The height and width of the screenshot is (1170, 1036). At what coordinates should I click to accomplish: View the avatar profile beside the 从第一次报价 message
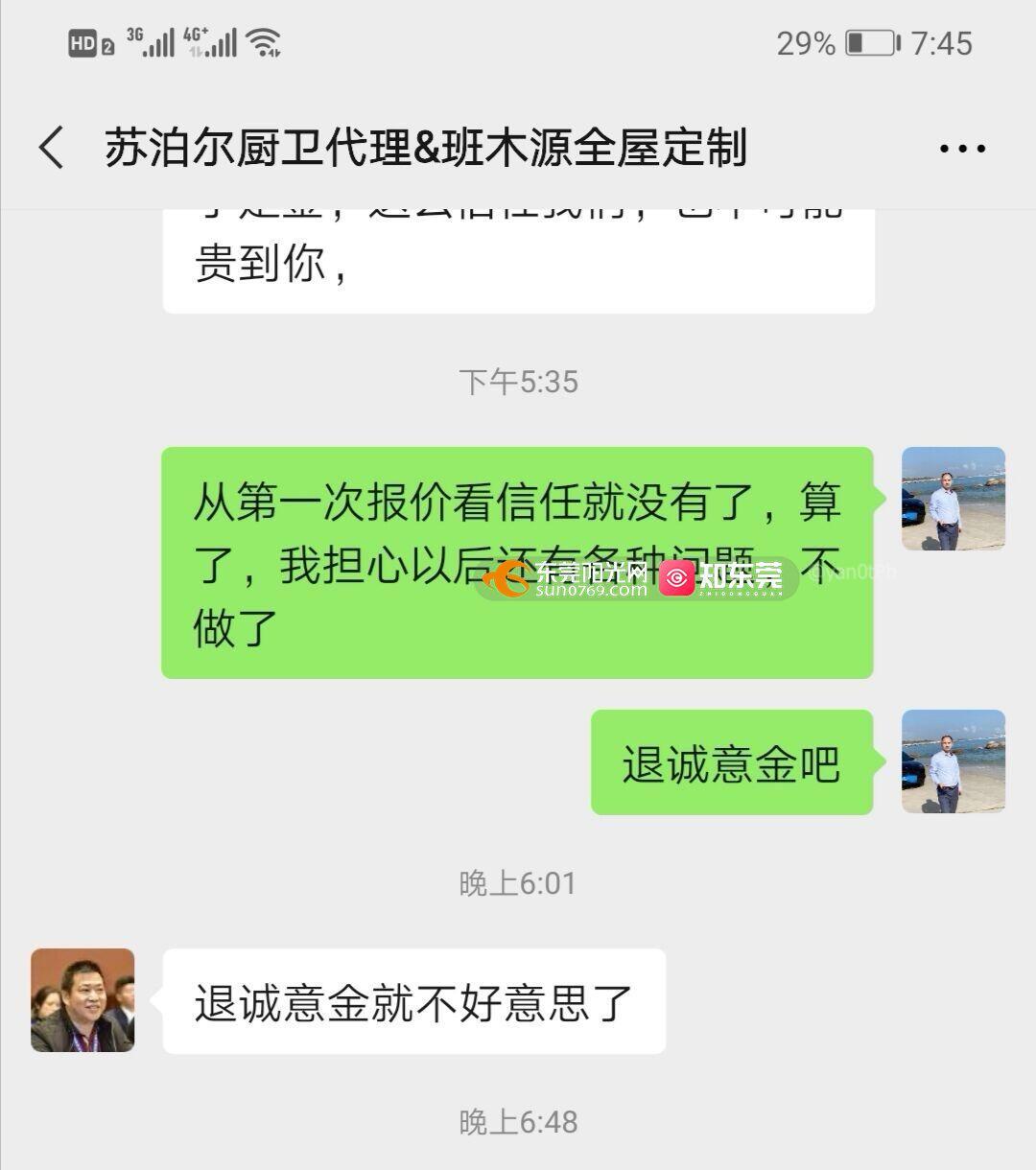[953, 499]
